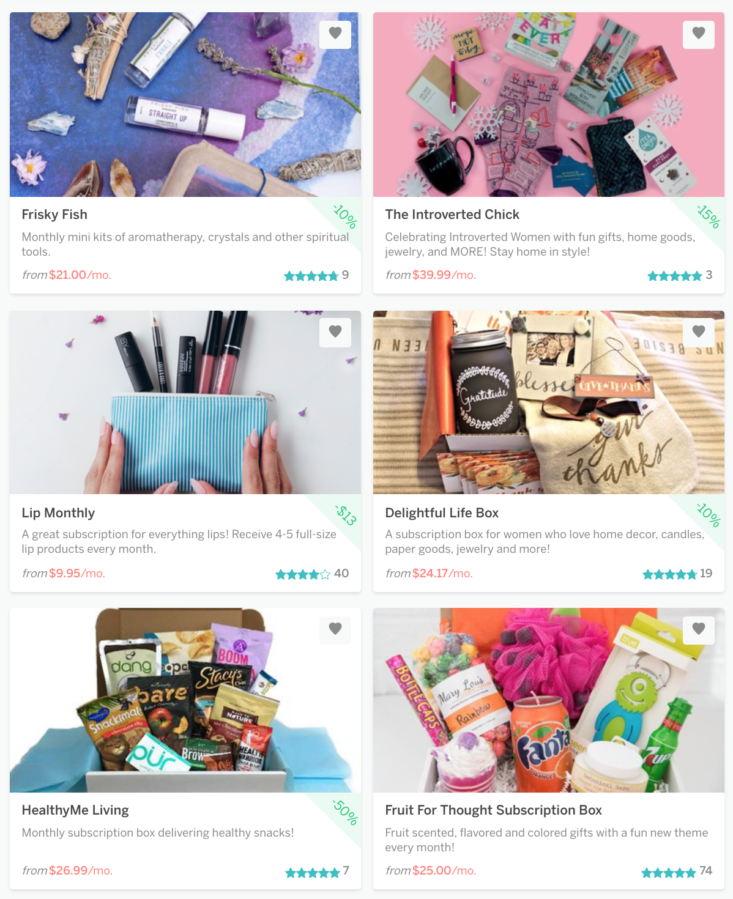The width and height of the screenshot is (733, 899).
Task: Heart the Fruit For Thought Subscription Box
Action: 698,629
